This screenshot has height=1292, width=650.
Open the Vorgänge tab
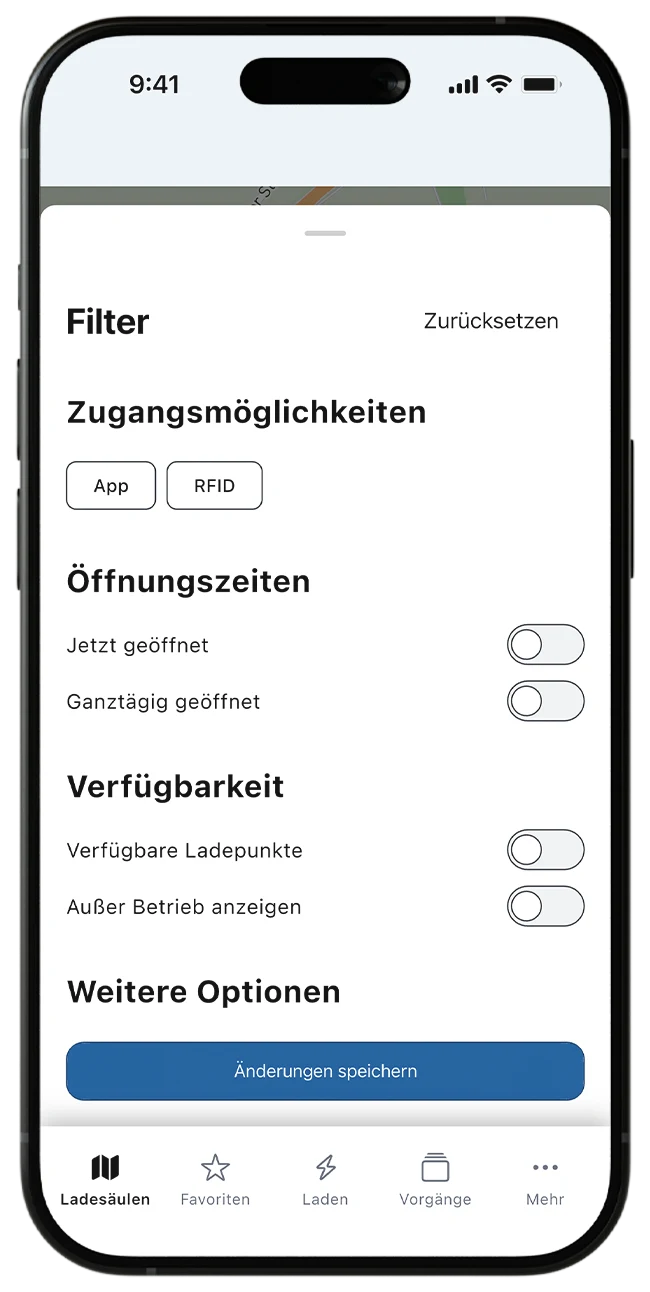coord(435,1180)
